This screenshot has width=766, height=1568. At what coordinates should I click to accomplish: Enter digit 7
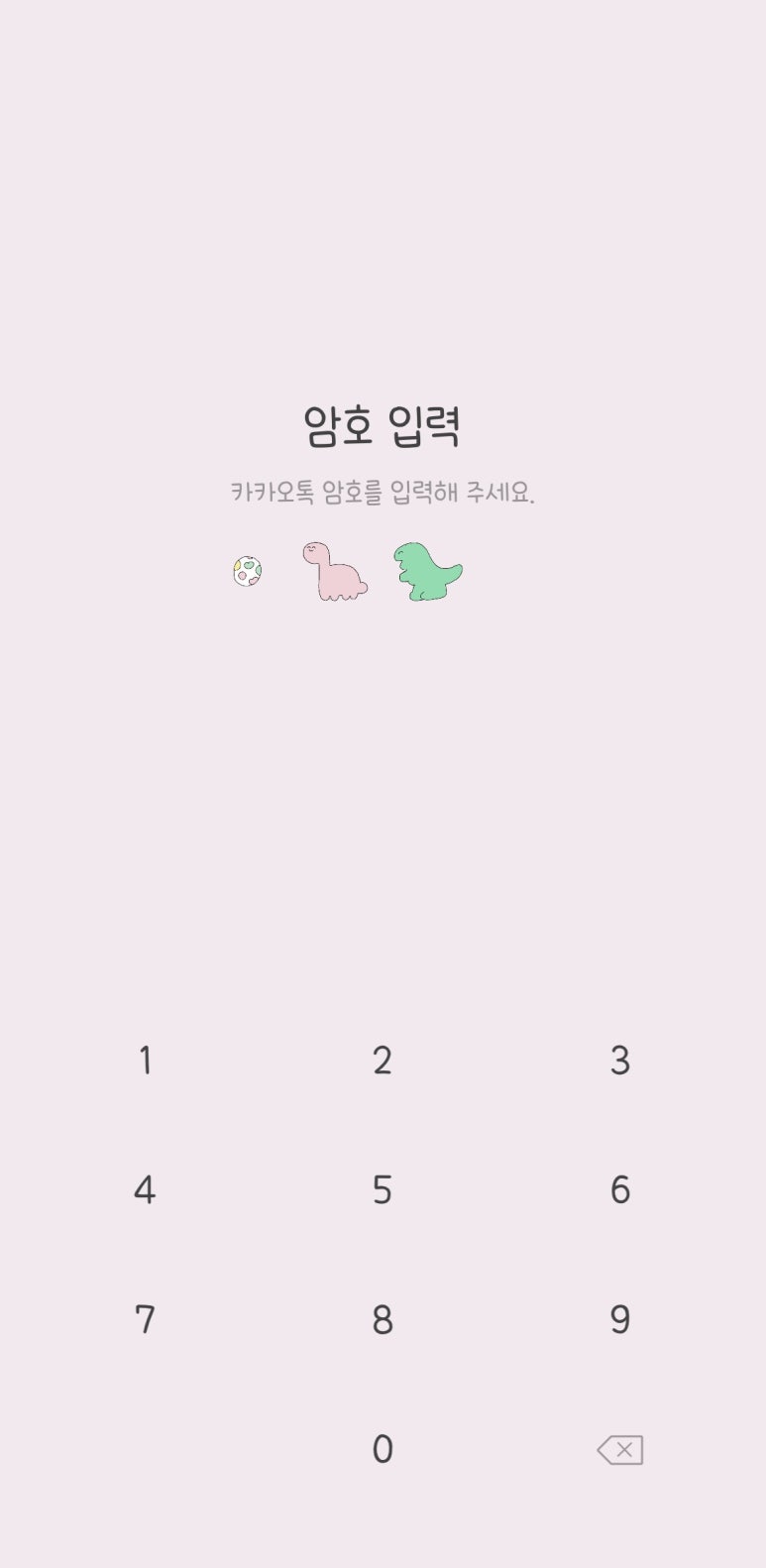point(145,1320)
